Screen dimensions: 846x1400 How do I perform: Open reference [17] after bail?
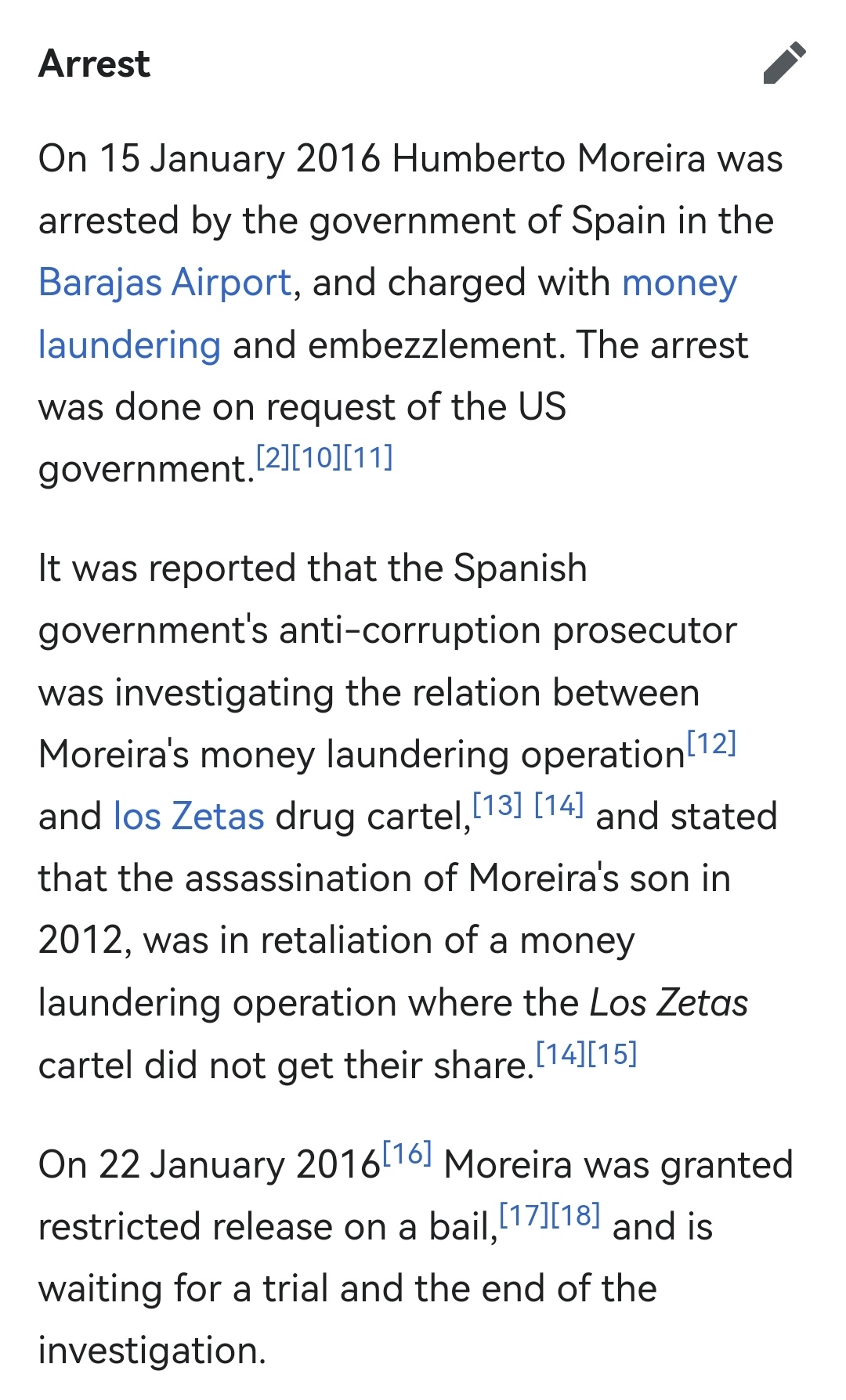[524, 1214]
